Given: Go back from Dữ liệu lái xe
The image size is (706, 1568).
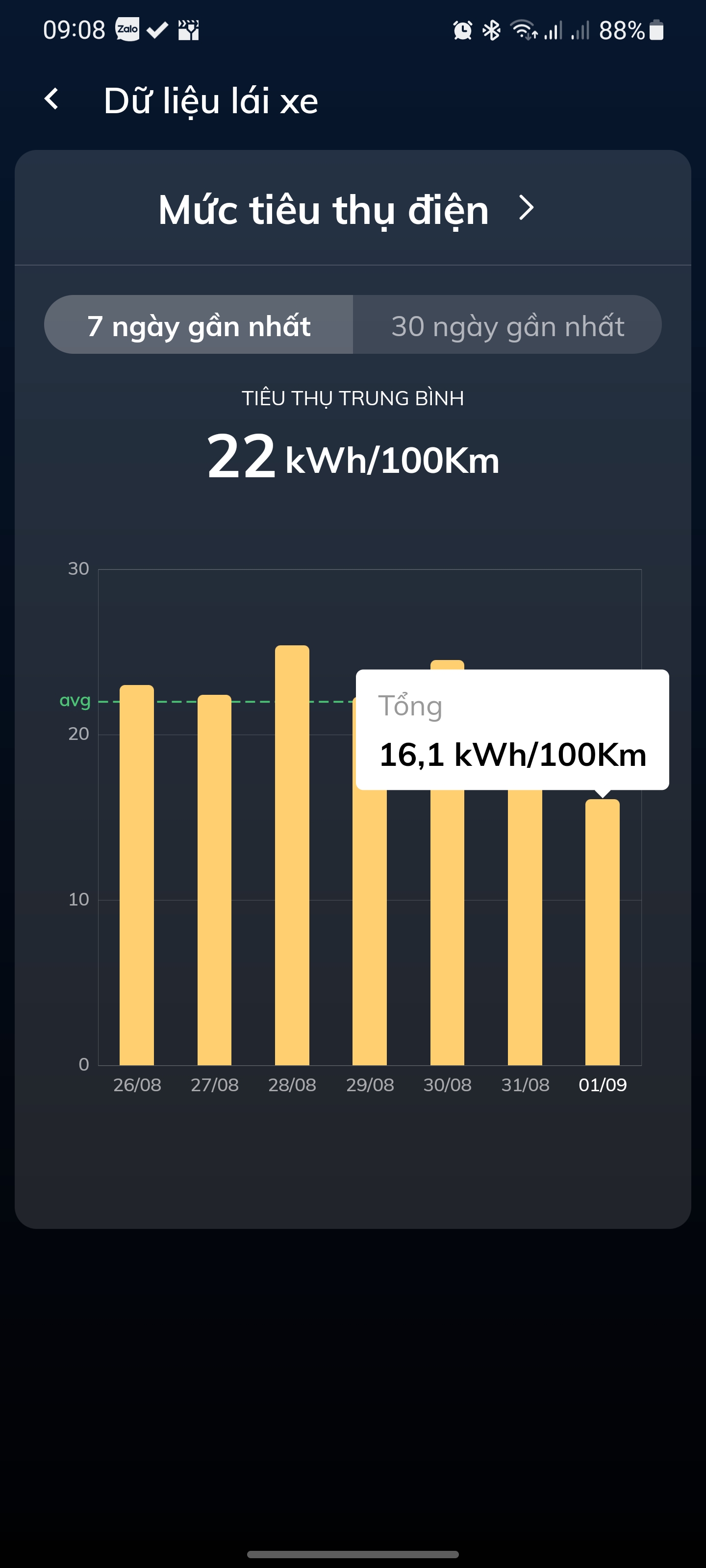Looking at the screenshot, I should tap(52, 99).
